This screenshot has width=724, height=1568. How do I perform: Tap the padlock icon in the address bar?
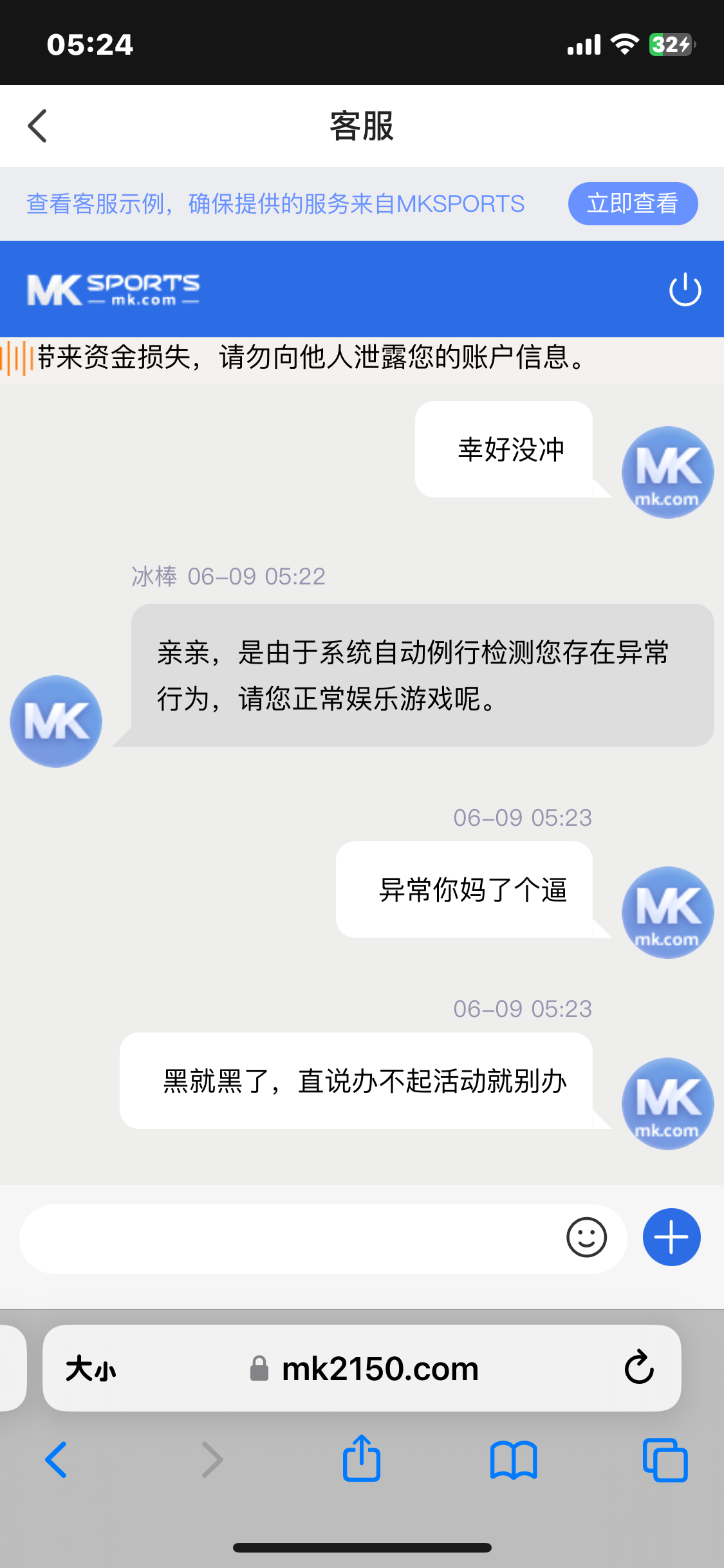tap(259, 1369)
